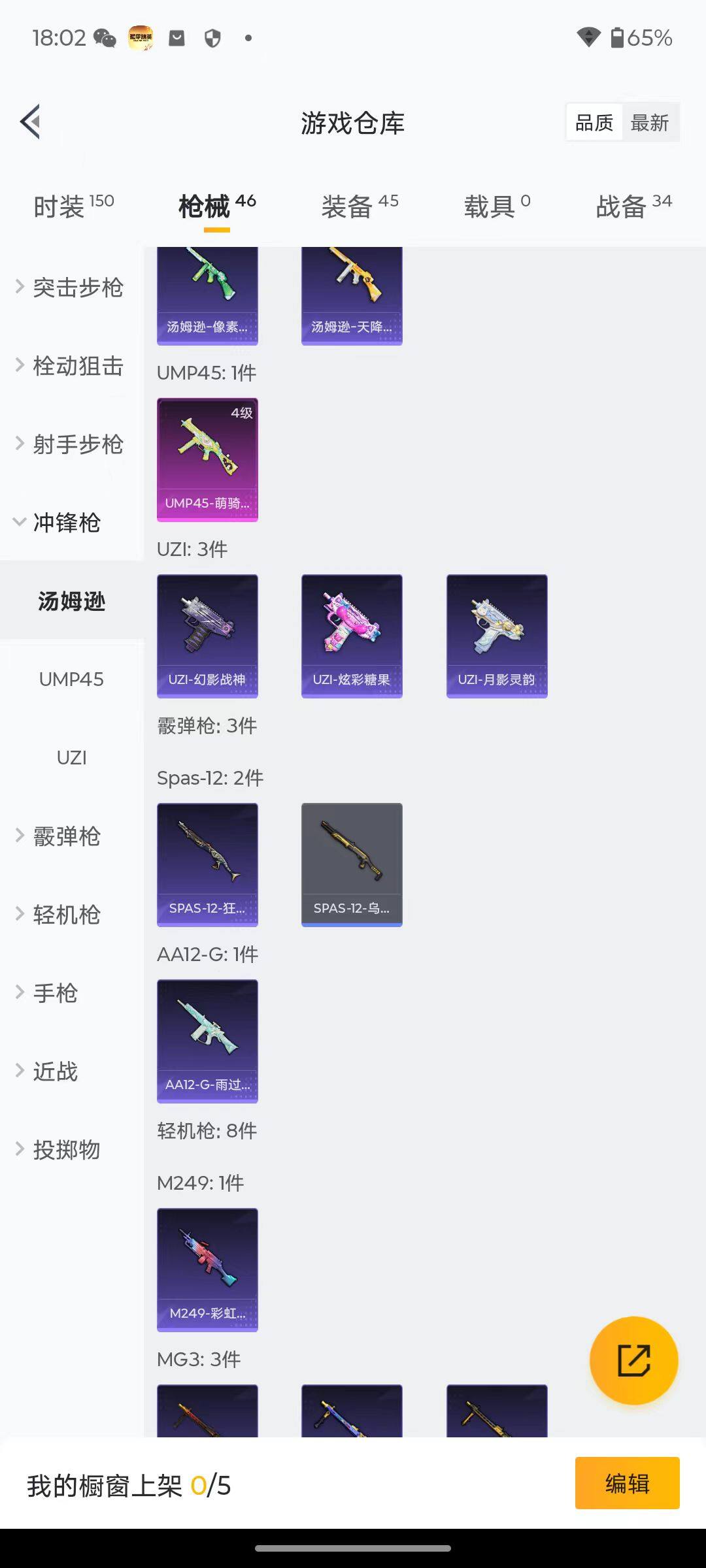View the UZI-炫彩糖果 skin
Image resolution: width=706 pixels, height=1568 pixels.
coord(352,636)
